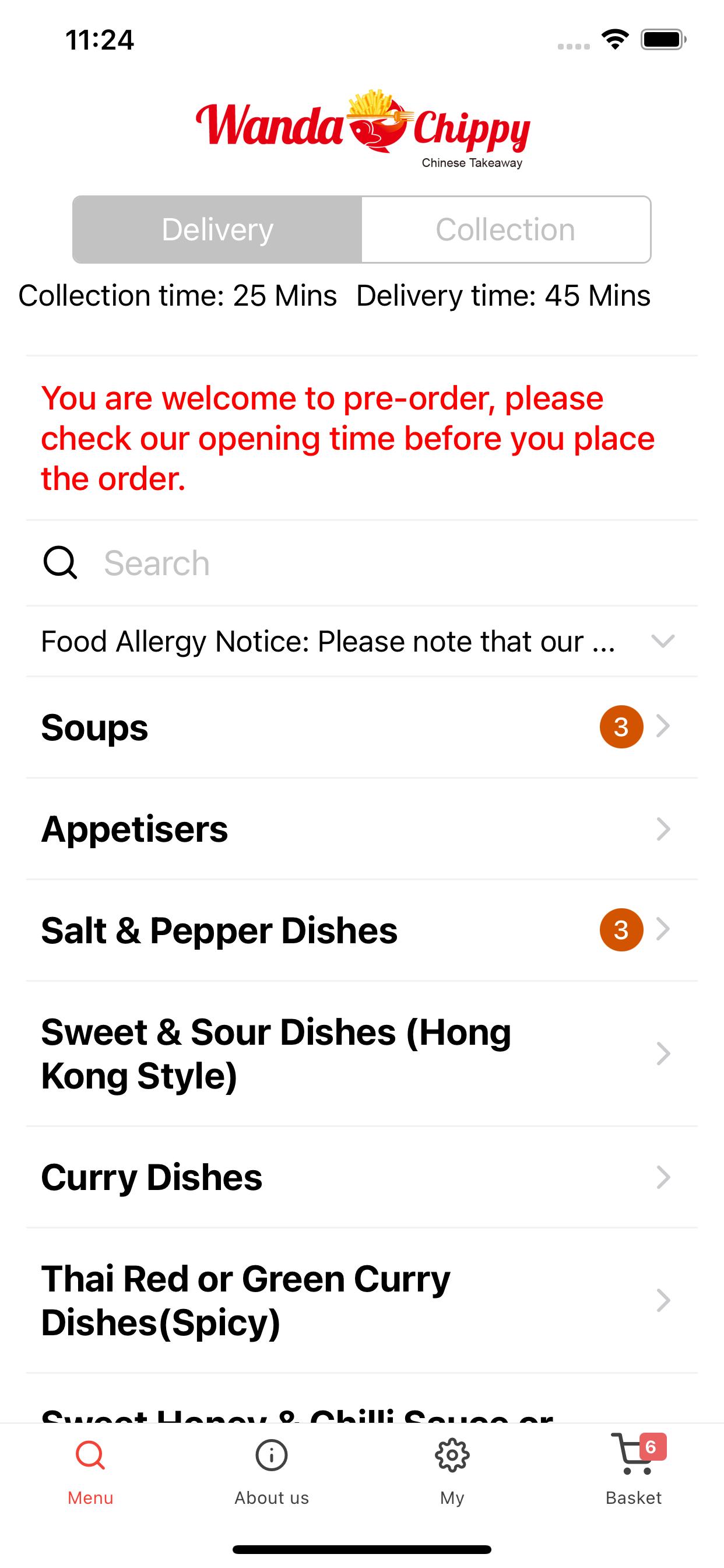The width and height of the screenshot is (724, 1568).
Task: Open the Soups category
Action: click(361, 727)
